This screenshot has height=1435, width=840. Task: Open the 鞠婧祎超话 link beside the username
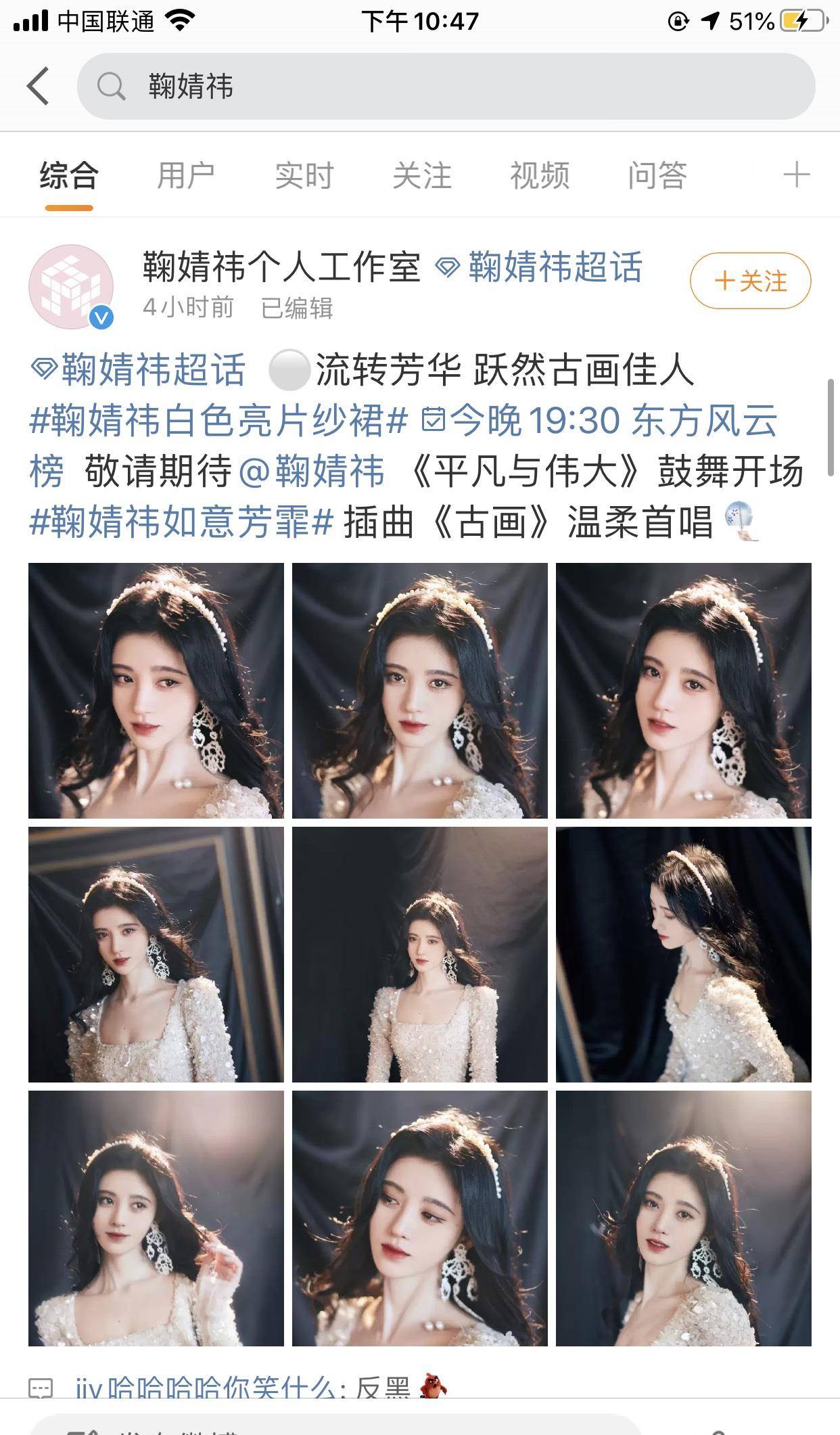[x=555, y=268]
